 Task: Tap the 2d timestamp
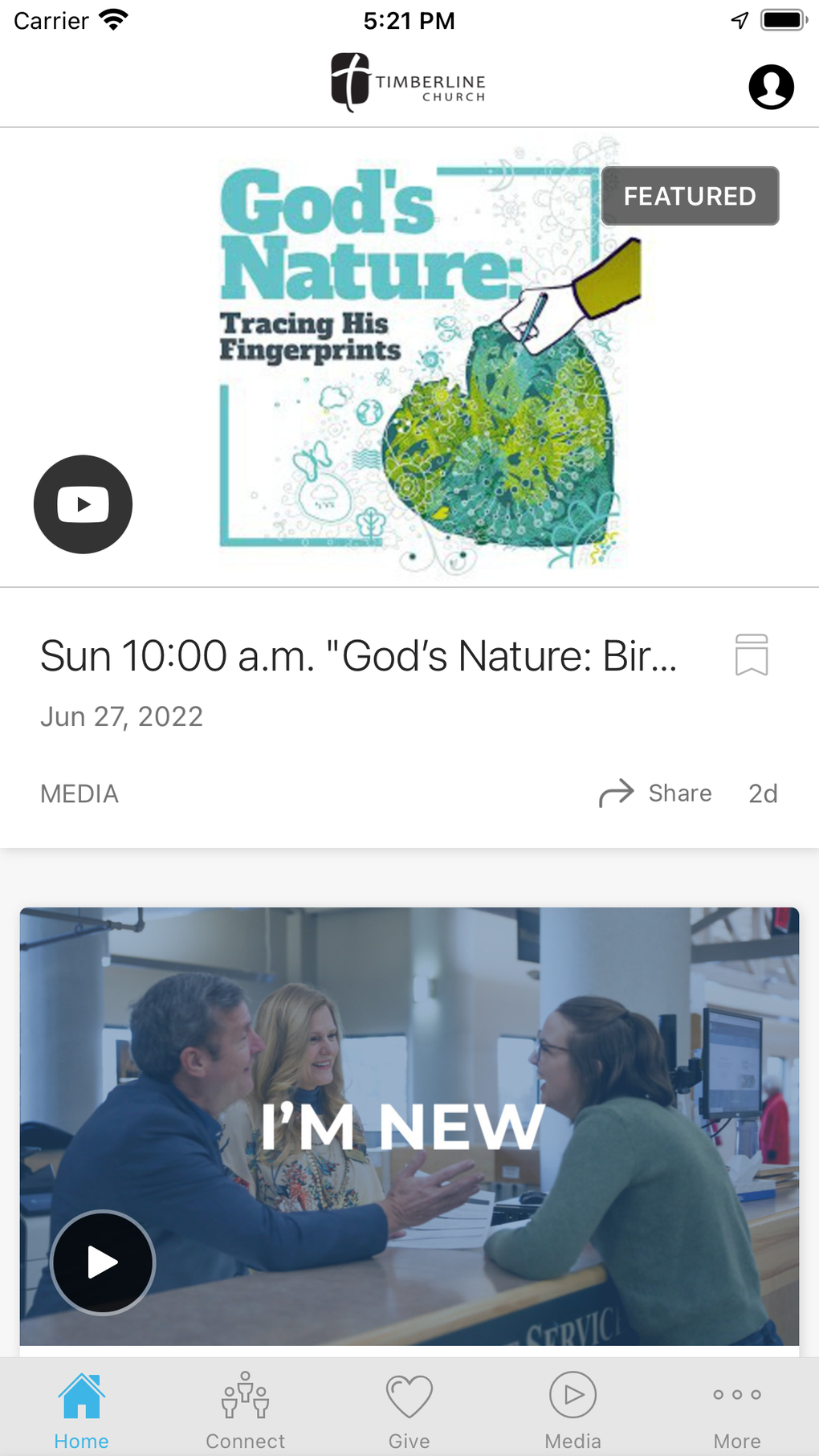[762, 793]
